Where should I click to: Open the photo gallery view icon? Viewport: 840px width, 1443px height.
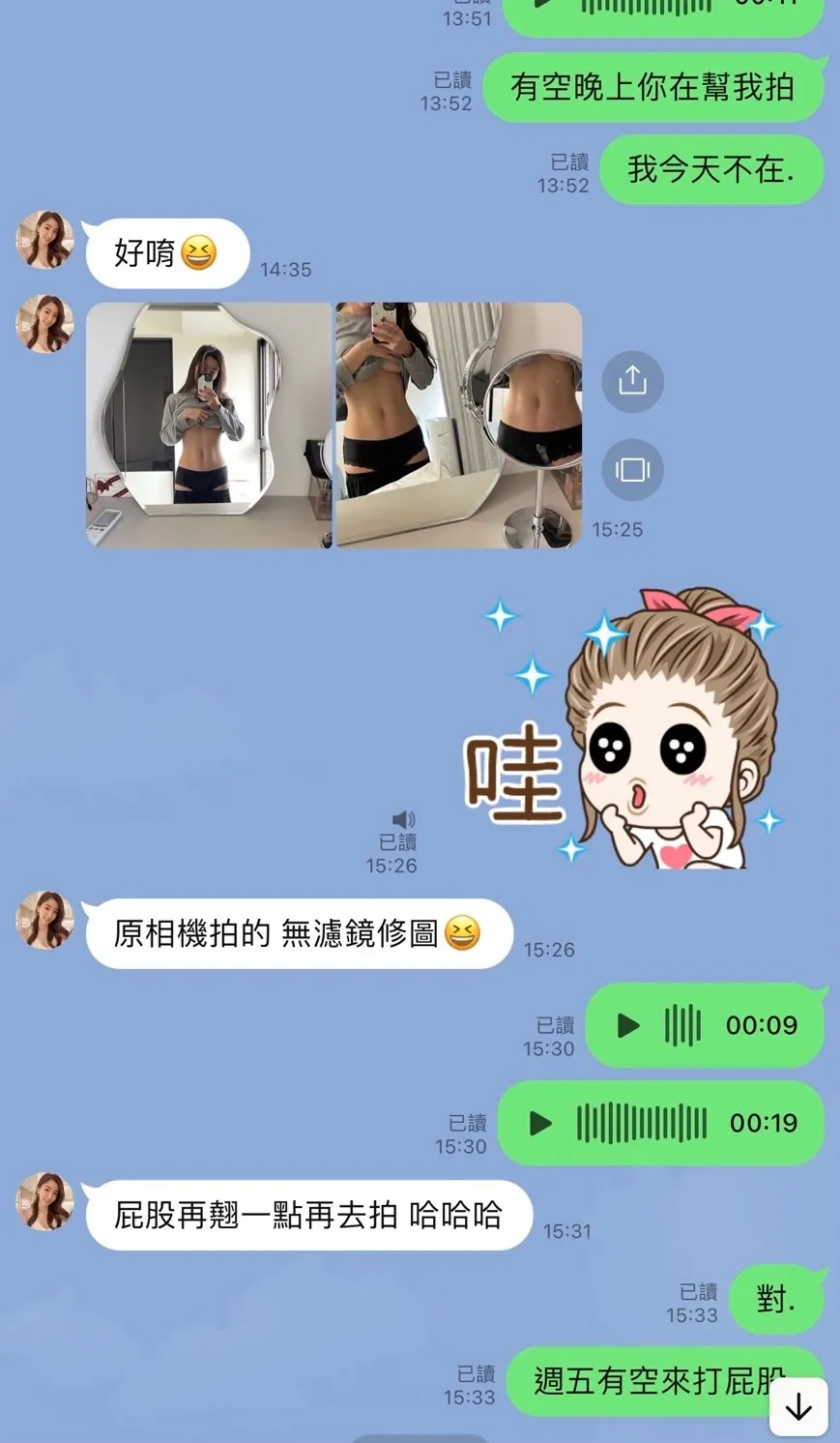point(632,470)
